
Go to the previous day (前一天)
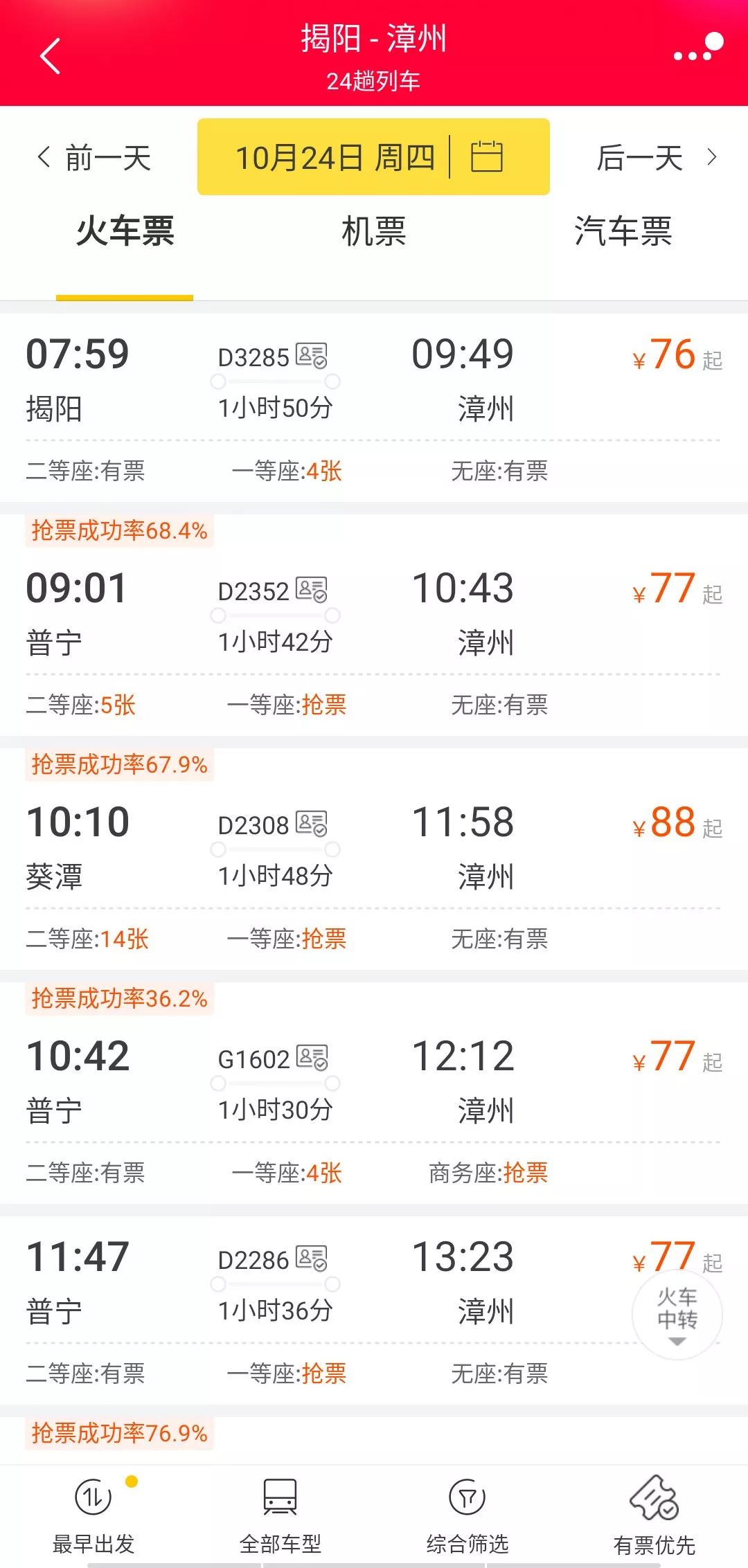point(93,158)
